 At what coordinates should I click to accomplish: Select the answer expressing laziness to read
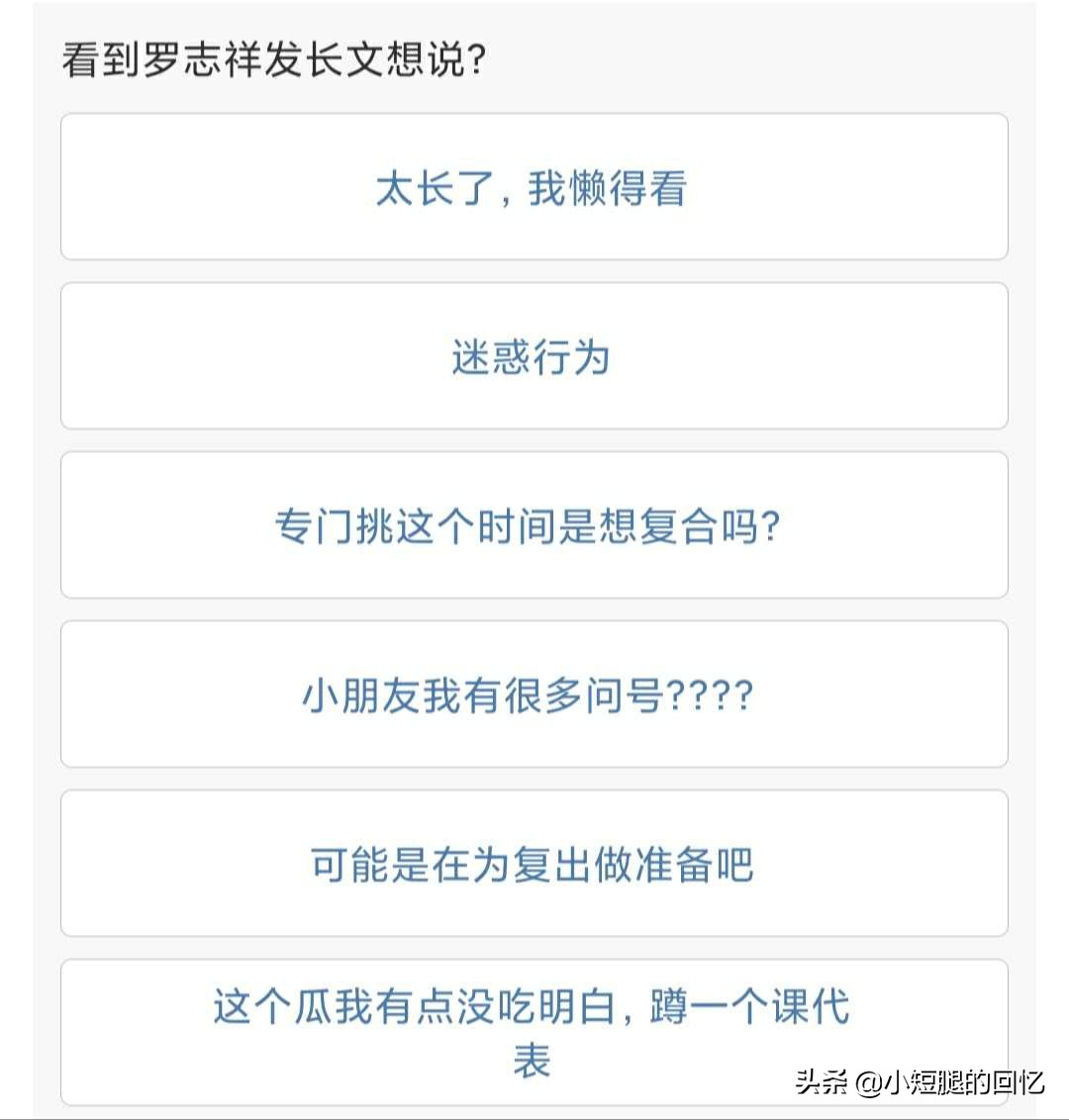click(x=534, y=188)
